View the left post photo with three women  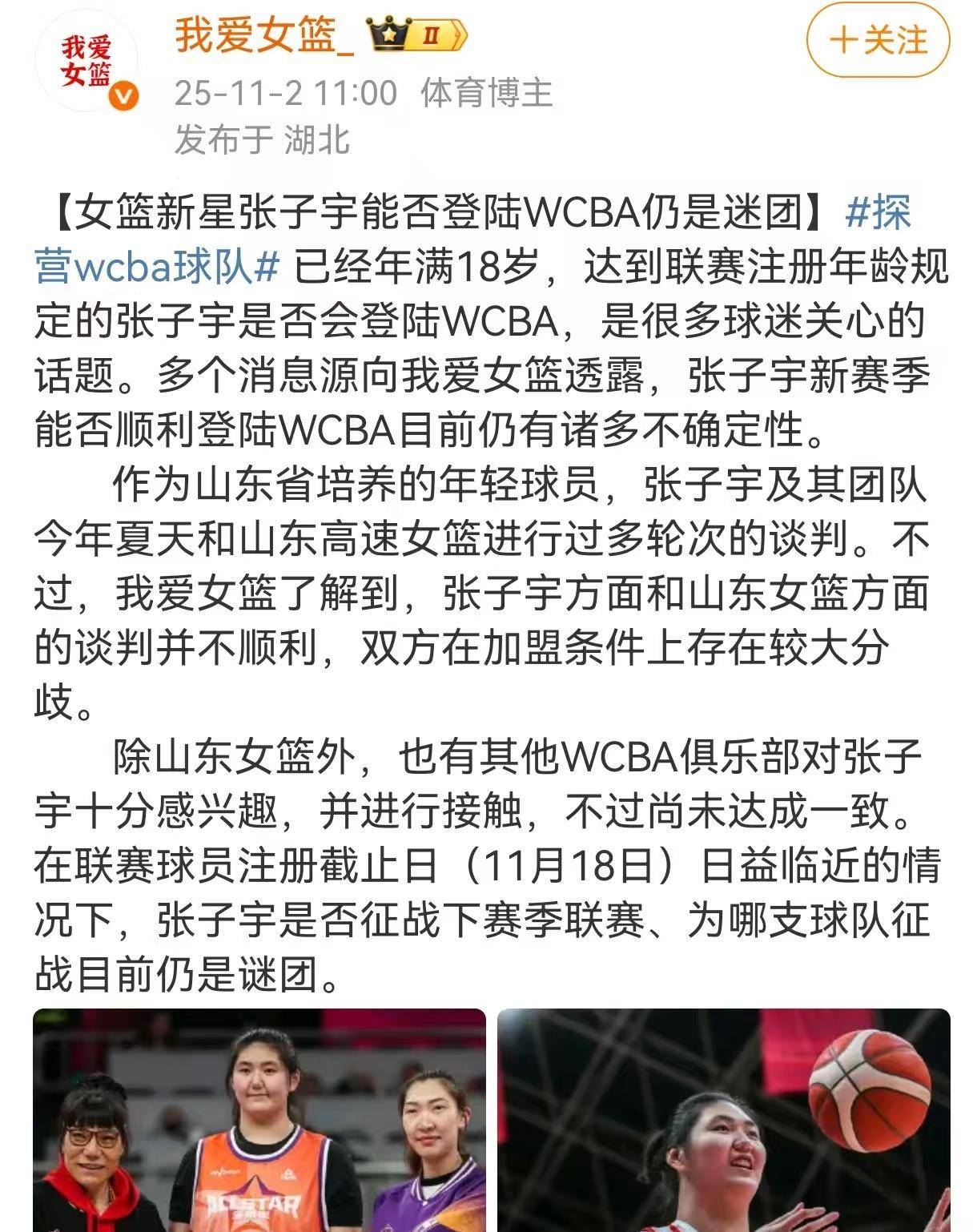tap(259, 1120)
